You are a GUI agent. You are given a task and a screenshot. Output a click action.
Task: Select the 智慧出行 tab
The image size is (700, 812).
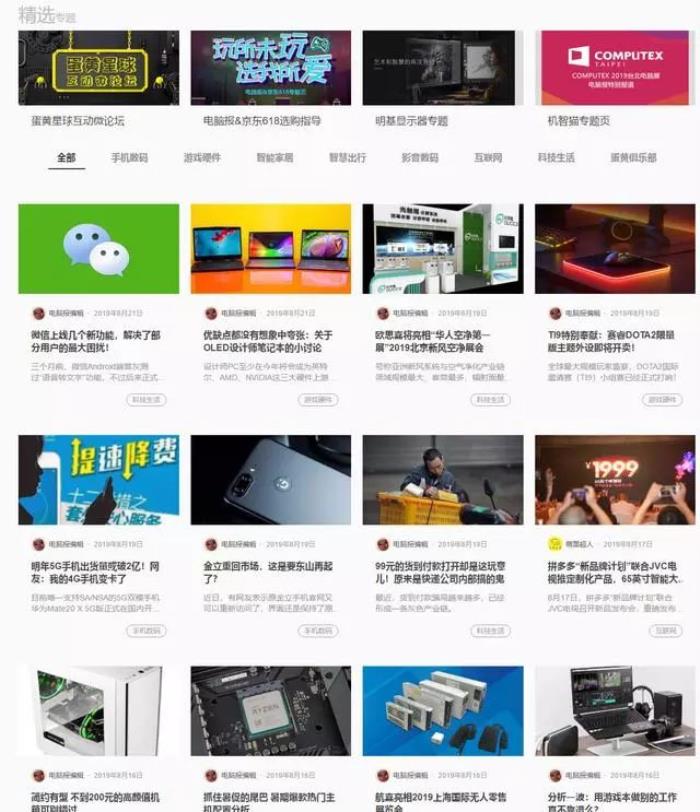[347, 158]
